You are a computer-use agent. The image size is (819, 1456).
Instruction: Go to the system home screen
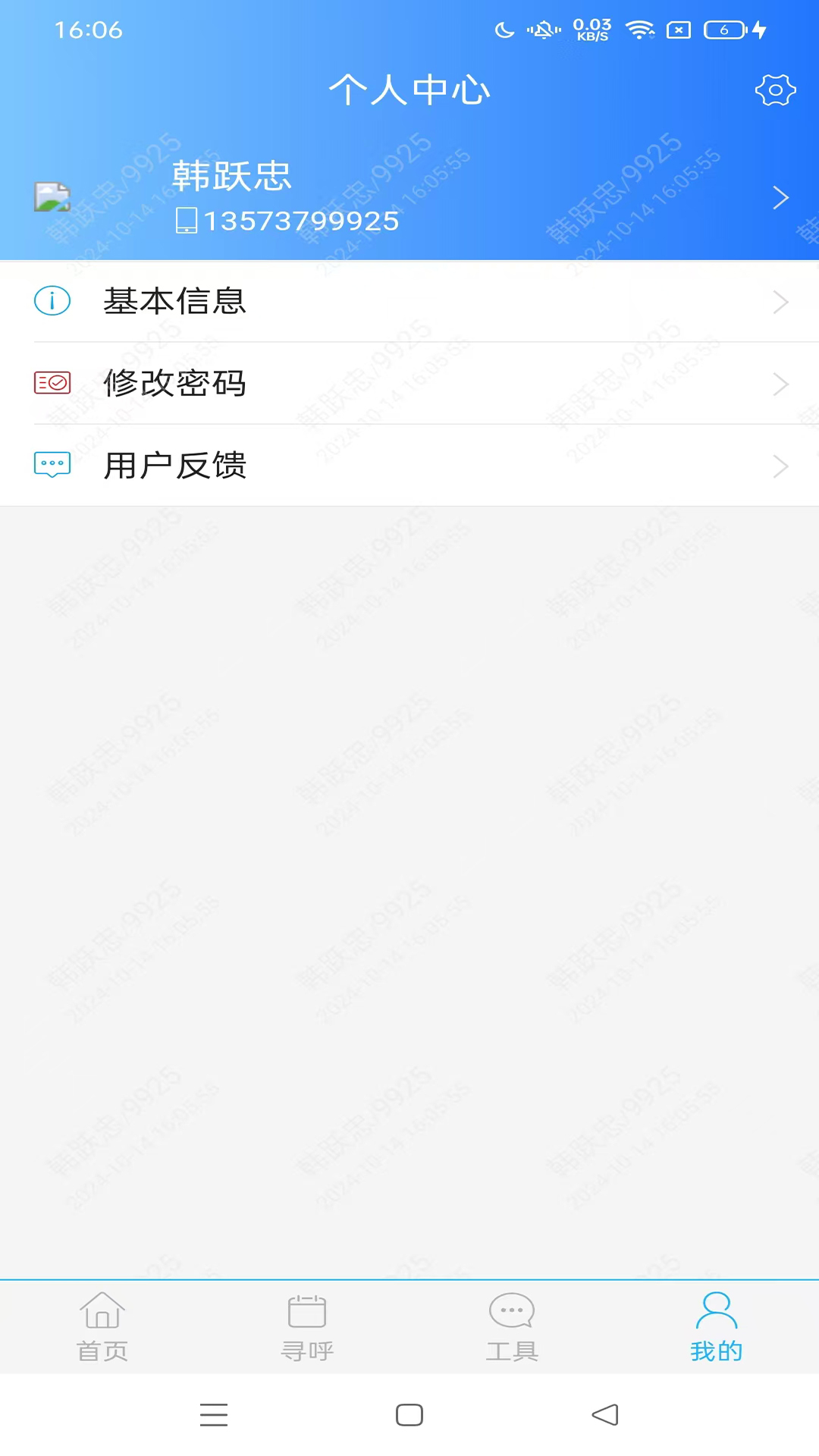[409, 1415]
